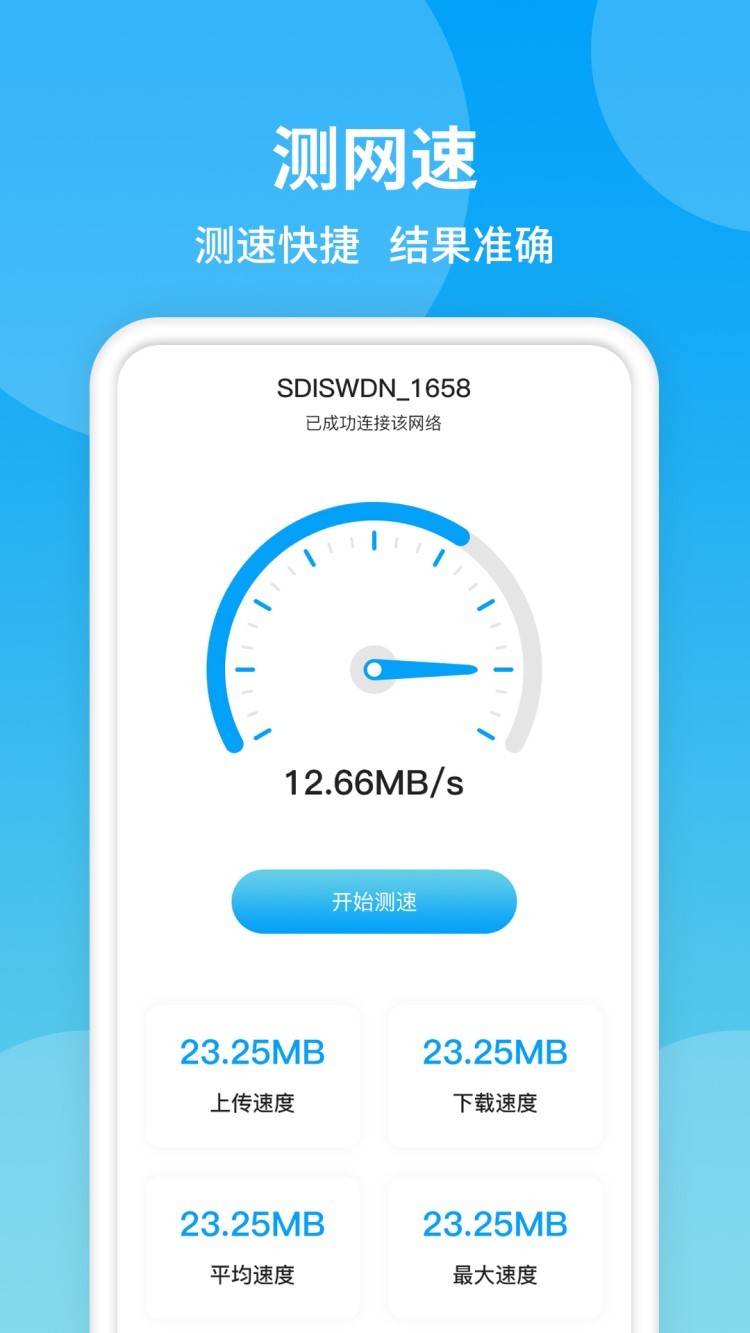Tap the 测速快捷 结果准确 subtitle text
The height and width of the screenshot is (1333, 750).
point(375,242)
